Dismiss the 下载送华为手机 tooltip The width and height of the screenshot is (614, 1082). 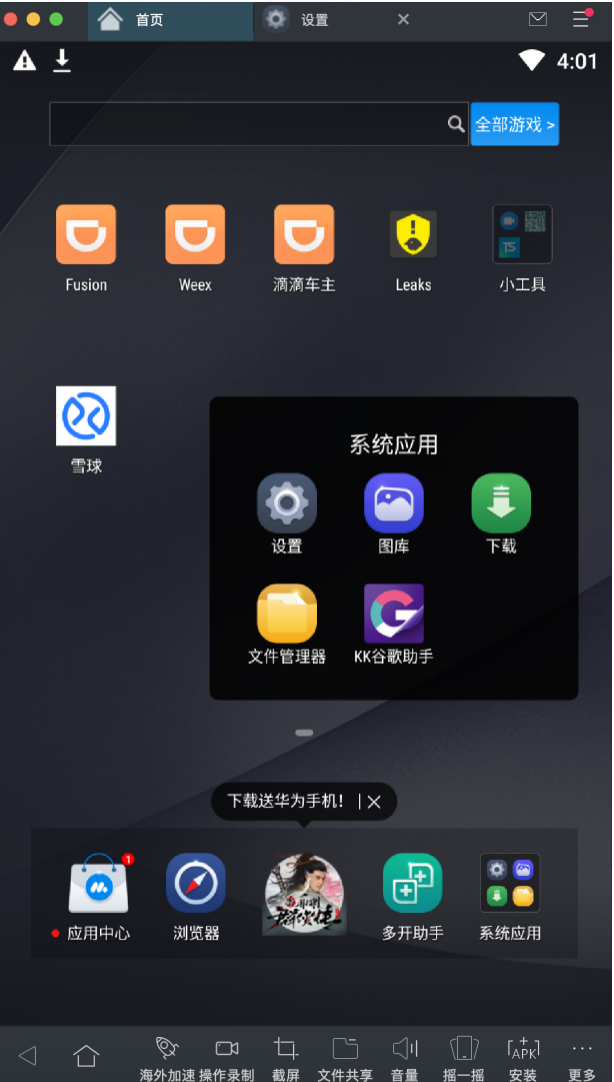(x=374, y=802)
